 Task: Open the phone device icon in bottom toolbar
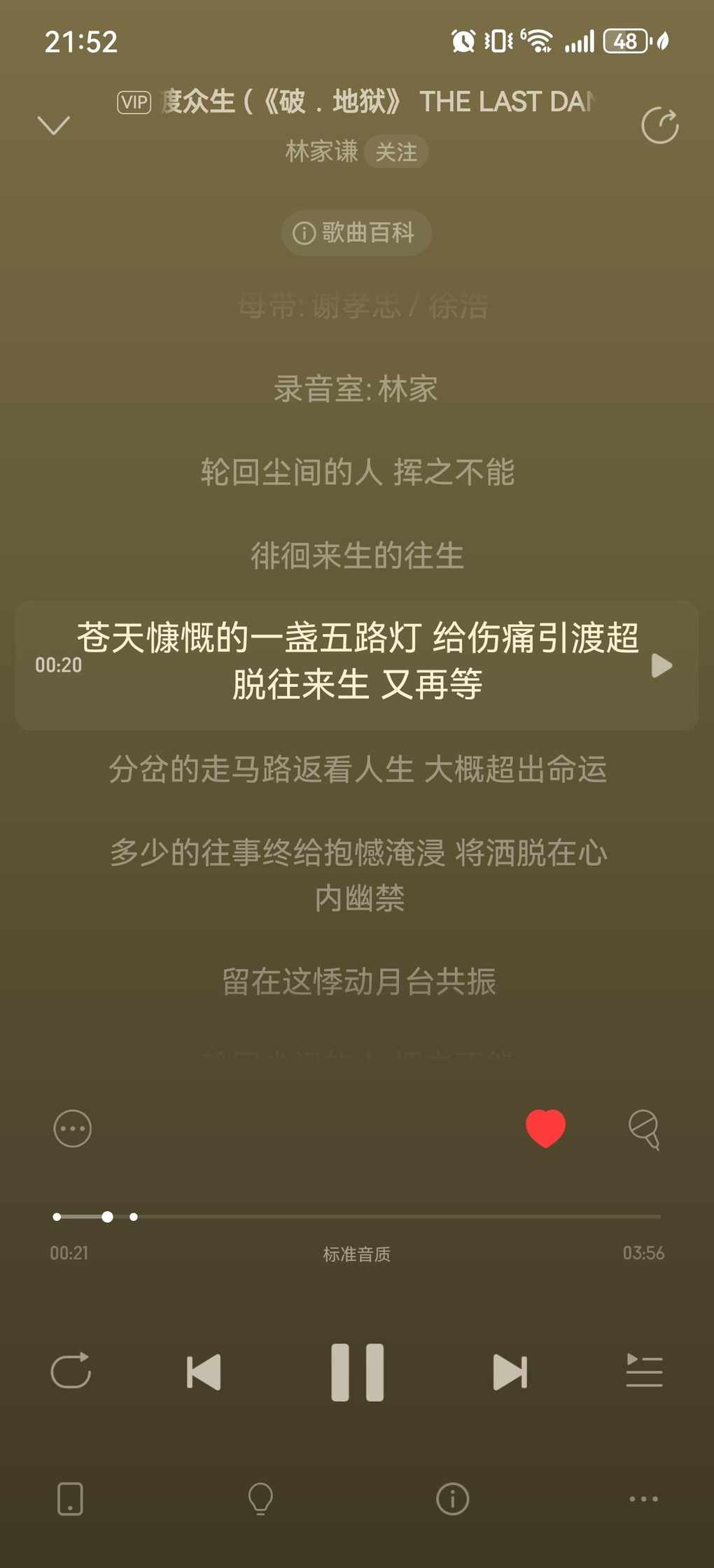[70, 1499]
